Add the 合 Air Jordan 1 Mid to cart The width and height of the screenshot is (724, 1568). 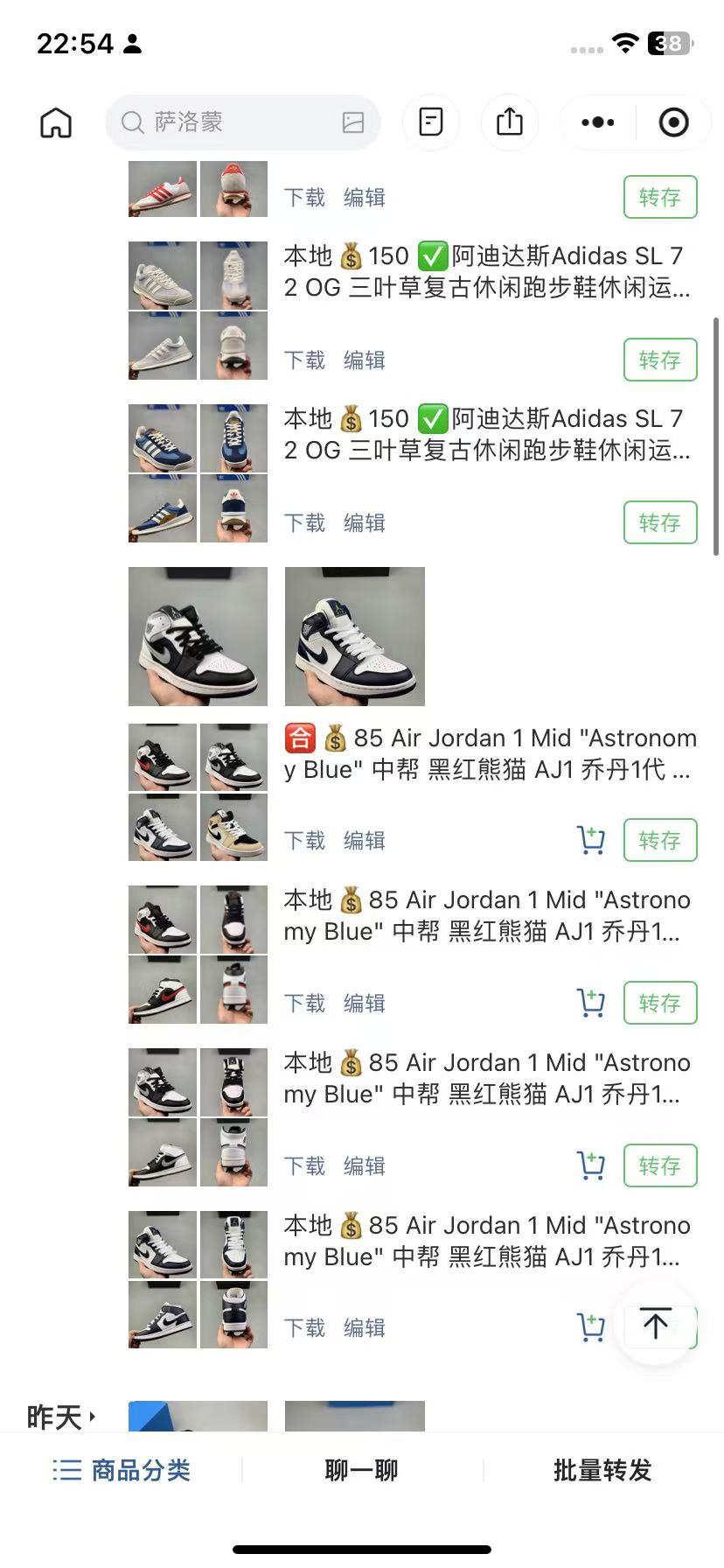591,840
